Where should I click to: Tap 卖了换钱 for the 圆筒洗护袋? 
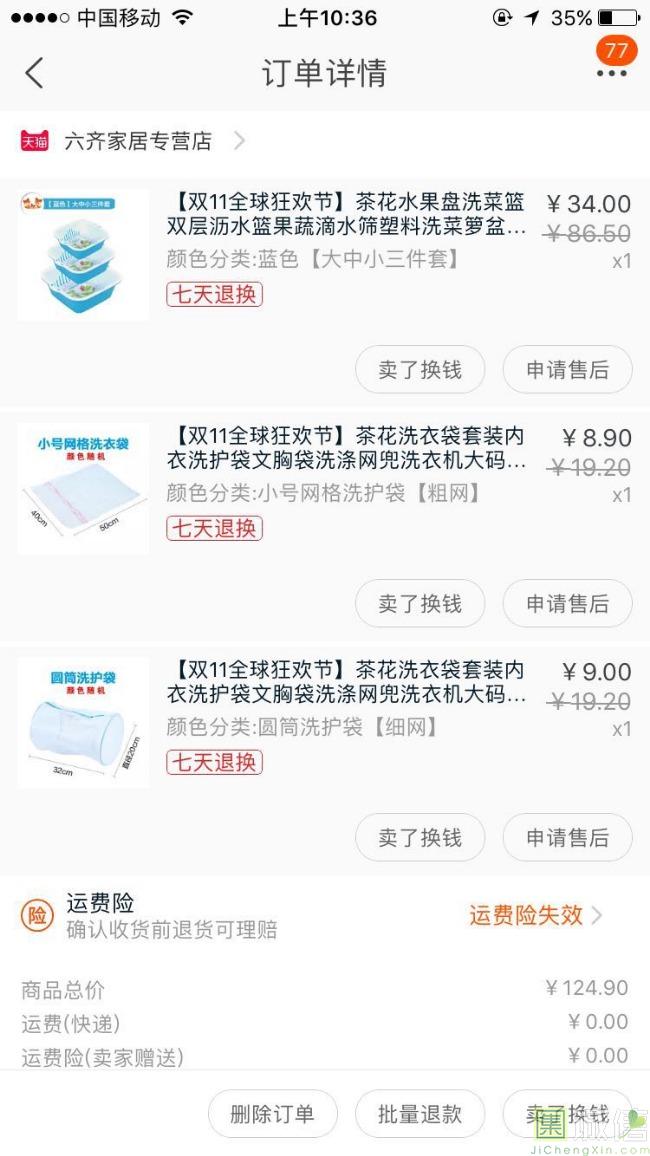coord(420,838)
